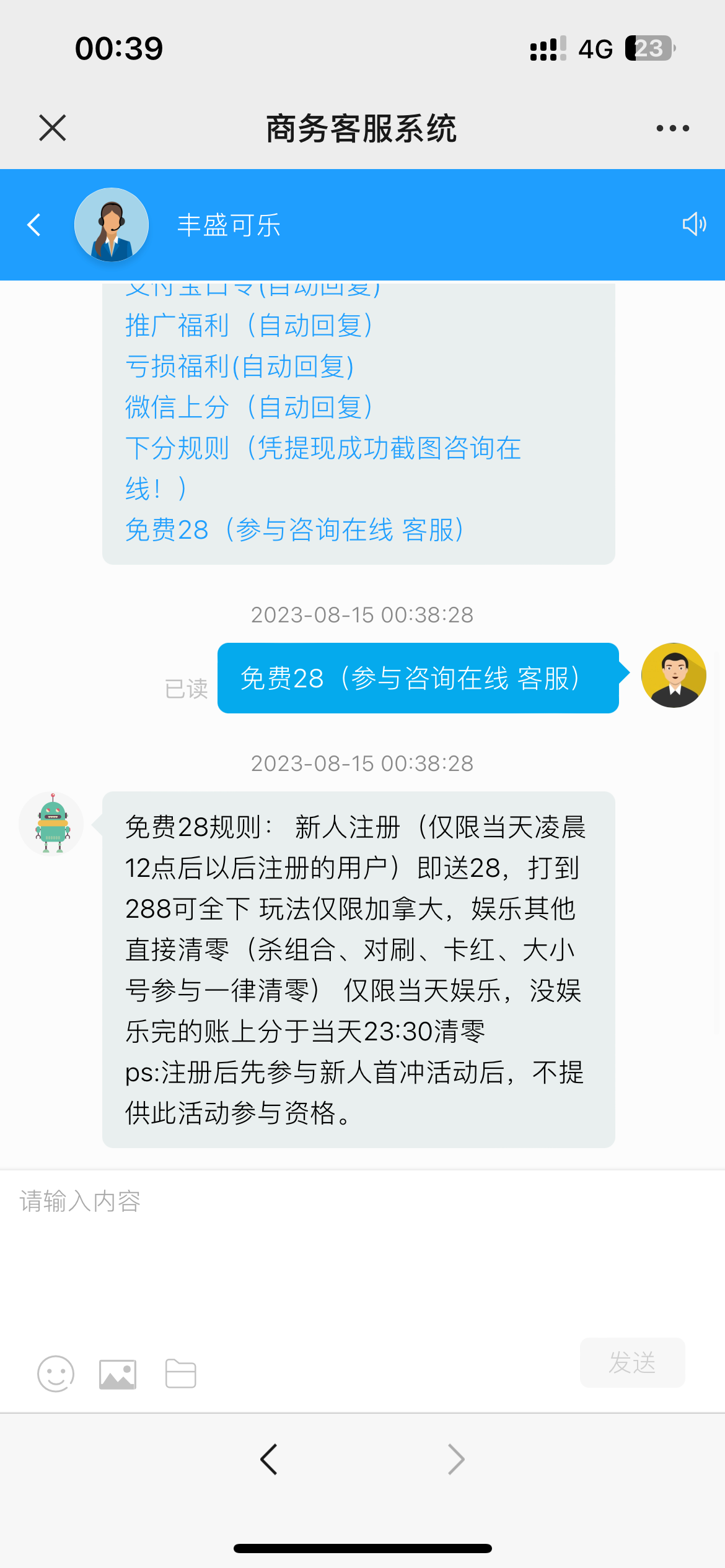
Task: Toggle the sound speaker icon
Action: pos(694,224)
